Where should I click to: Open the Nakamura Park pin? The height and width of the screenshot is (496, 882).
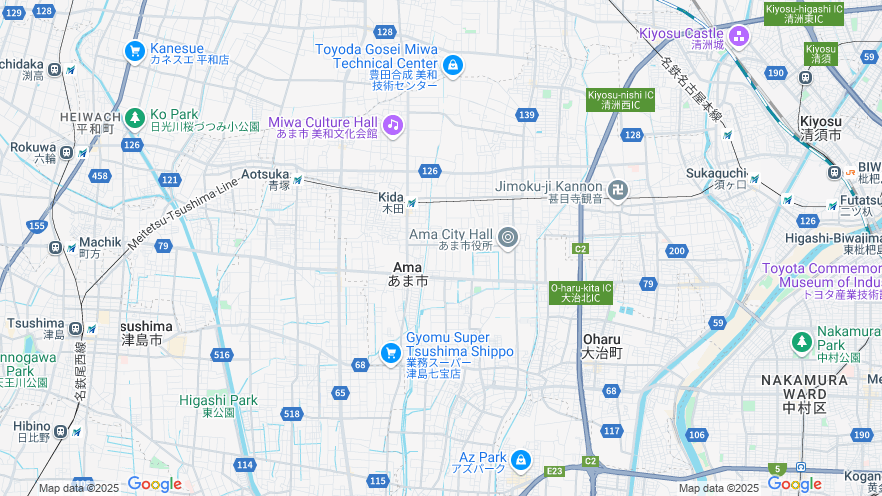coord(802,343)
